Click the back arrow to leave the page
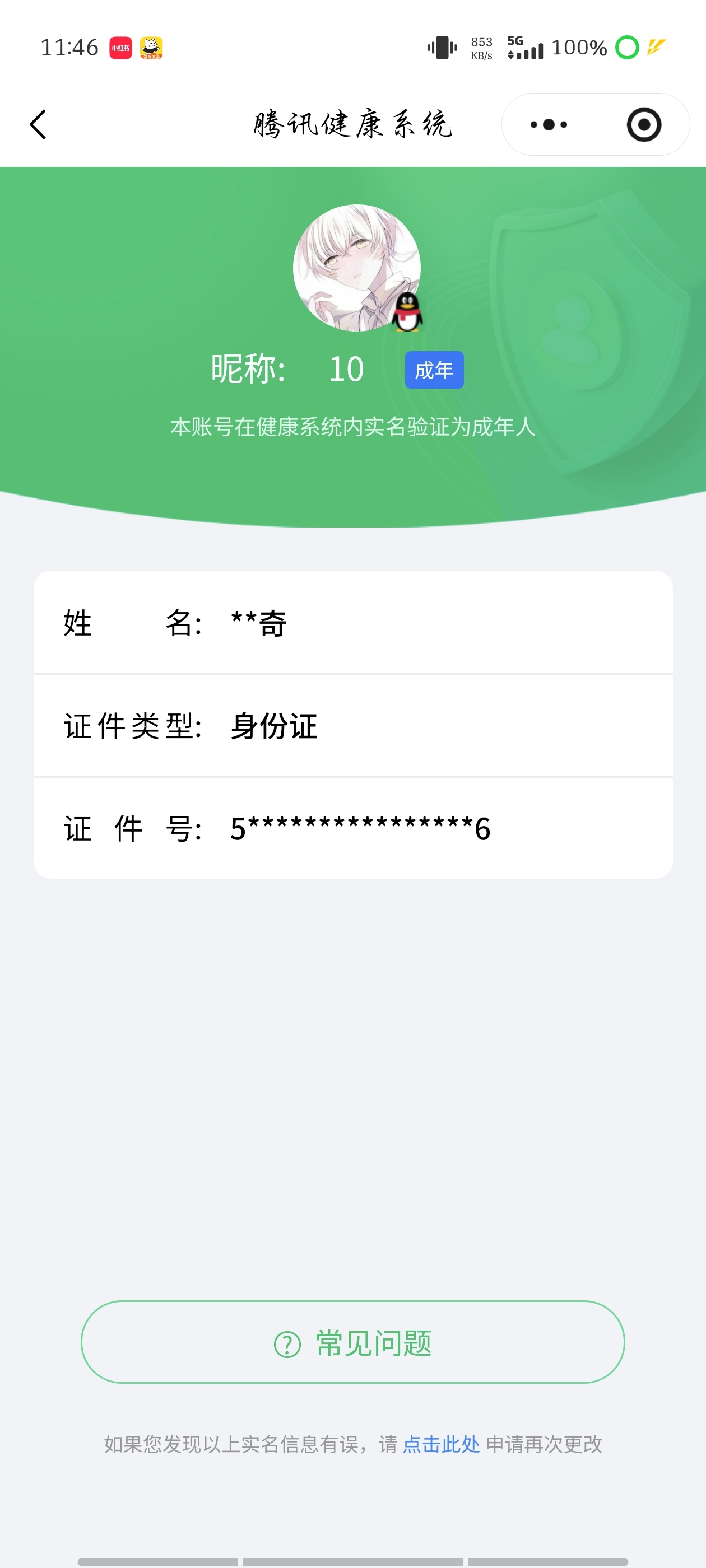The height and width of the screenshot is (1568, 706). pos(38,124)
